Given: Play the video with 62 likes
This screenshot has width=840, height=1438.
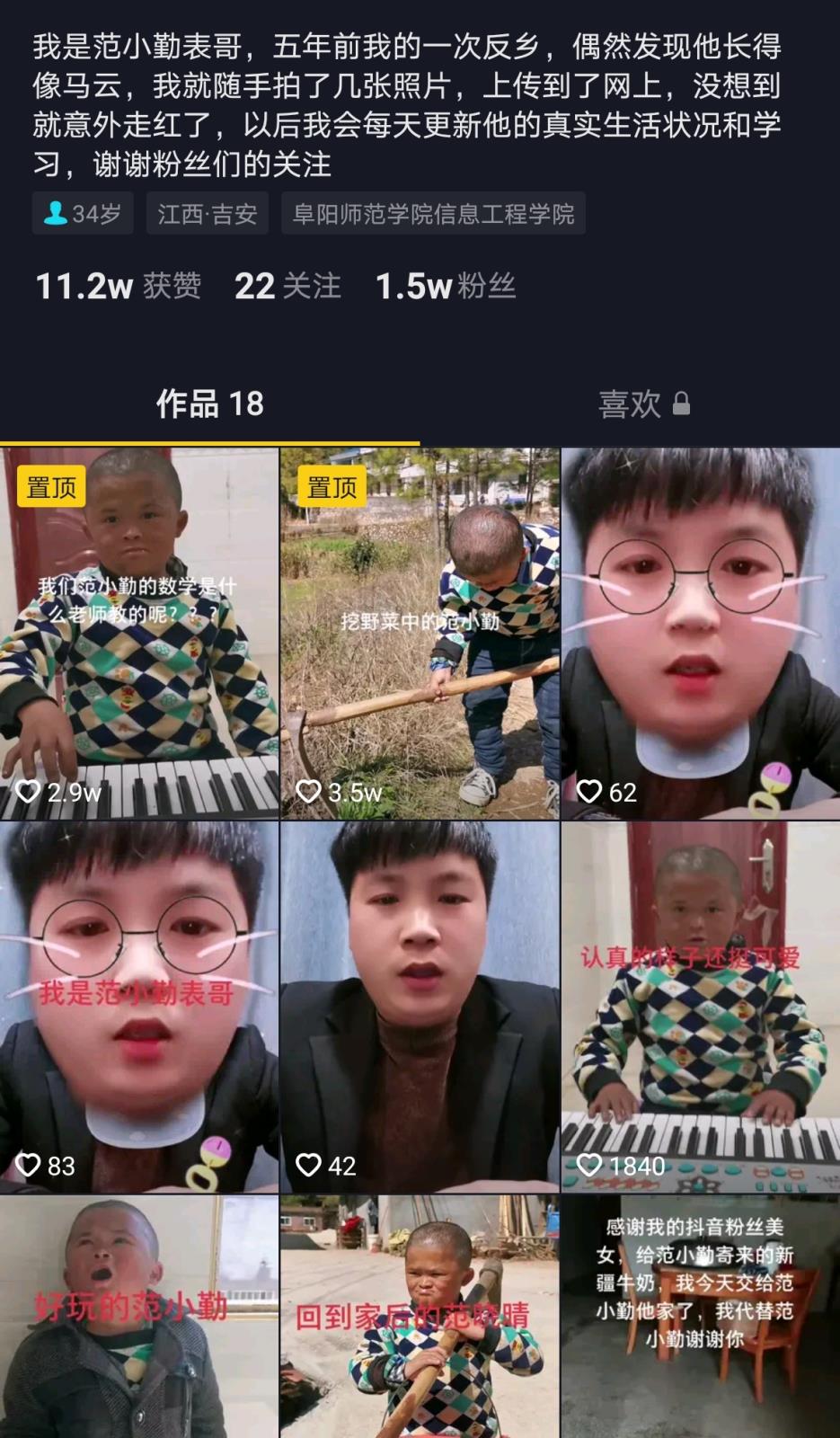Looking at the screenshot, I should 700,634.
